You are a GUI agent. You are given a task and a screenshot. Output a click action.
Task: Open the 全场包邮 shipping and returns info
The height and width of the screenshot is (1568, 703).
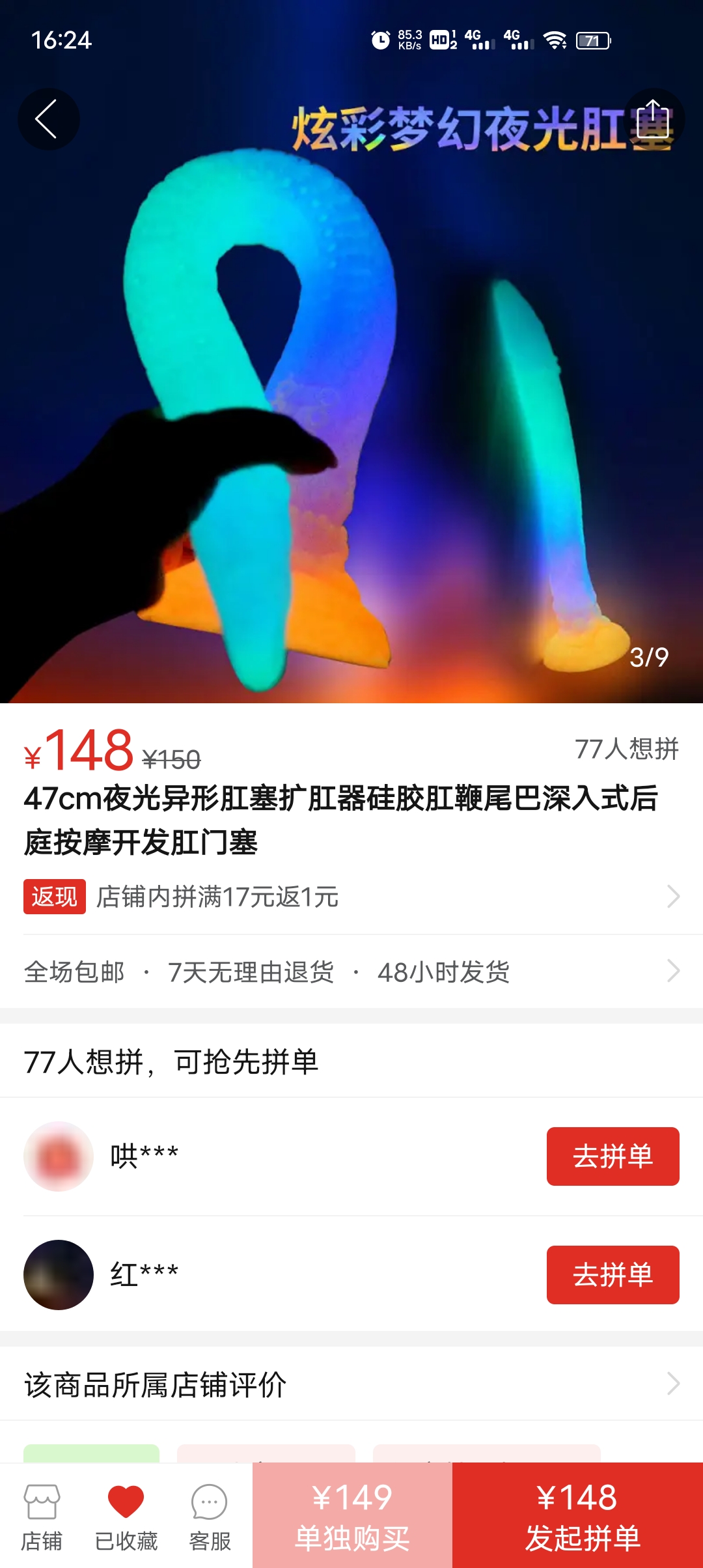[351, 972]
